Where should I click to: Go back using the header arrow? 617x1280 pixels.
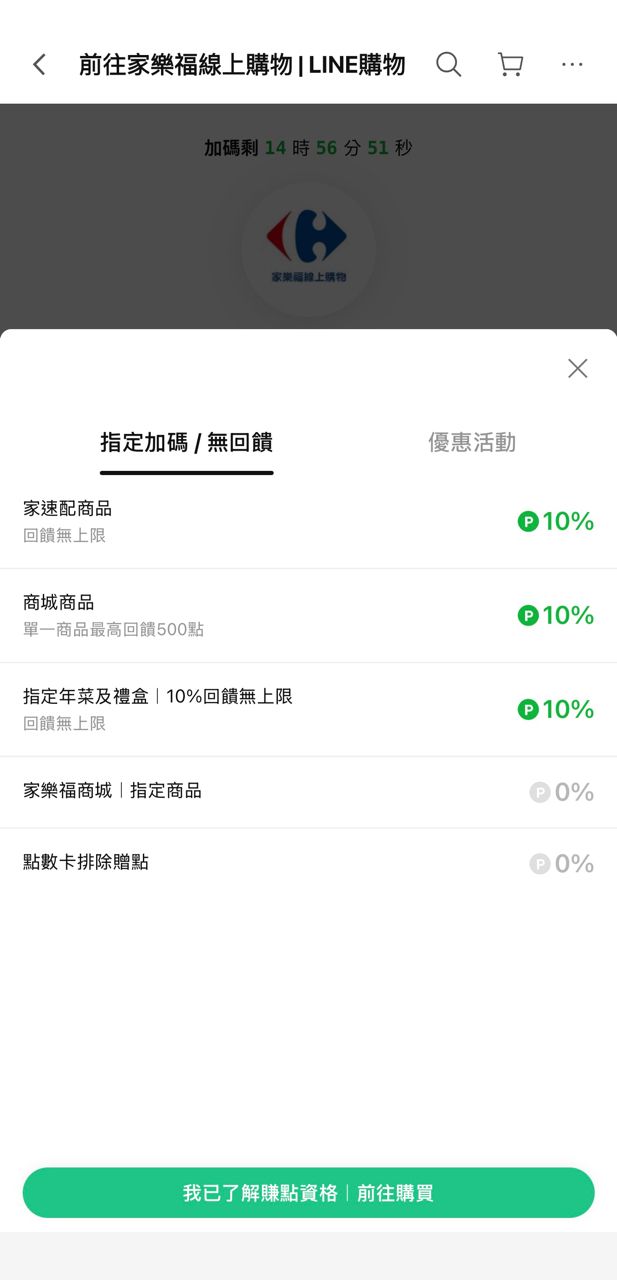pyautogui.click(x=39, y=65)
